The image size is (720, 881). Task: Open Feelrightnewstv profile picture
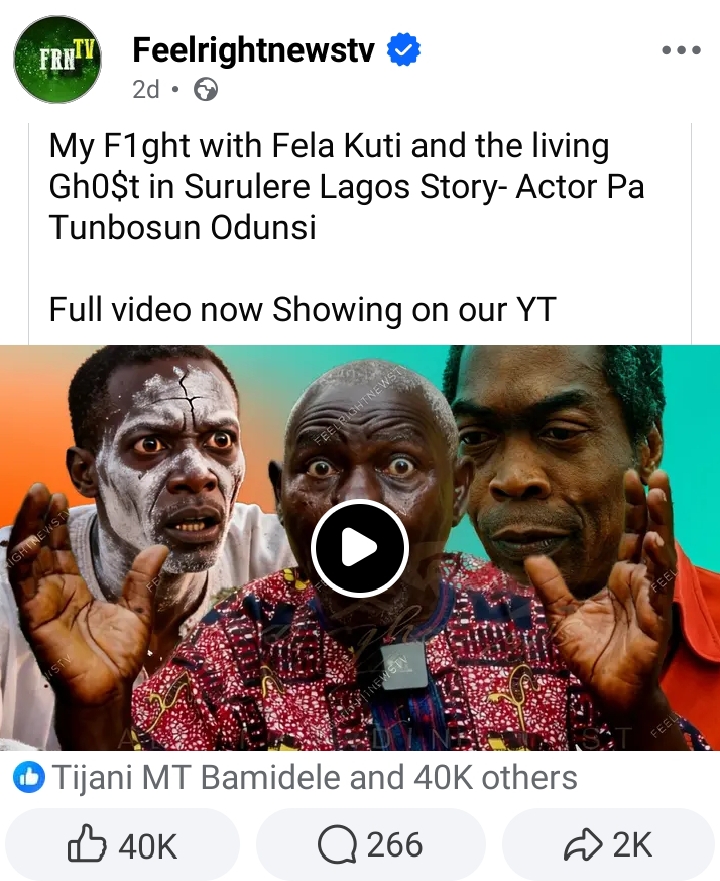[x=57, y=59]
